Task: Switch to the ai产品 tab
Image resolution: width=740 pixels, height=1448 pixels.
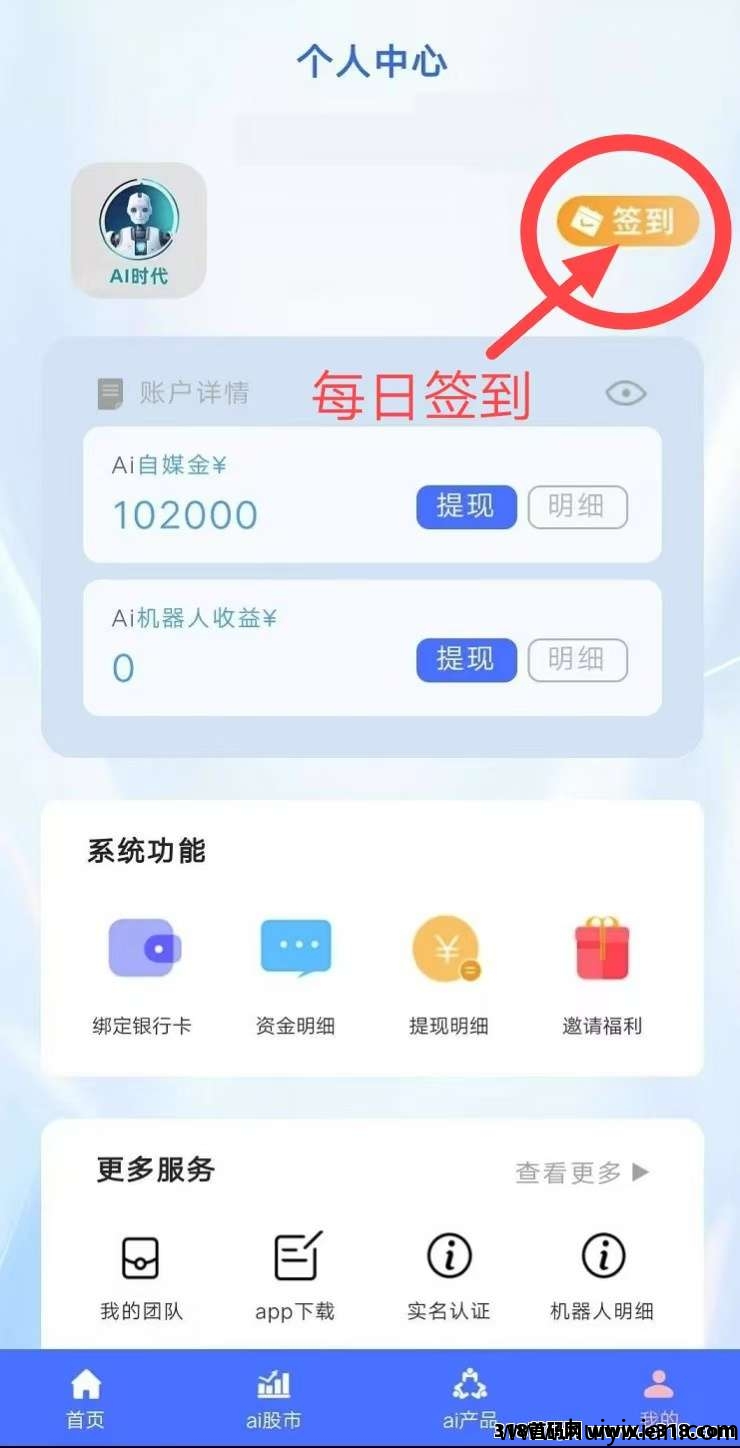Action: 469,1398
